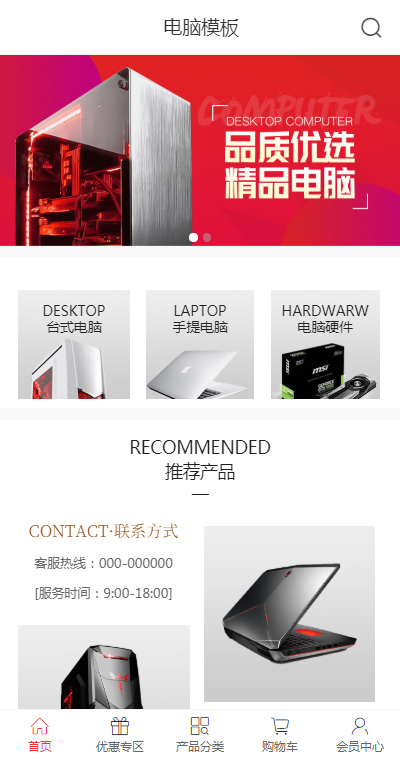Screen dimensions: 400x760
Task: Switch to the 优惠专区 tab
Action: (x=120, y=735)
